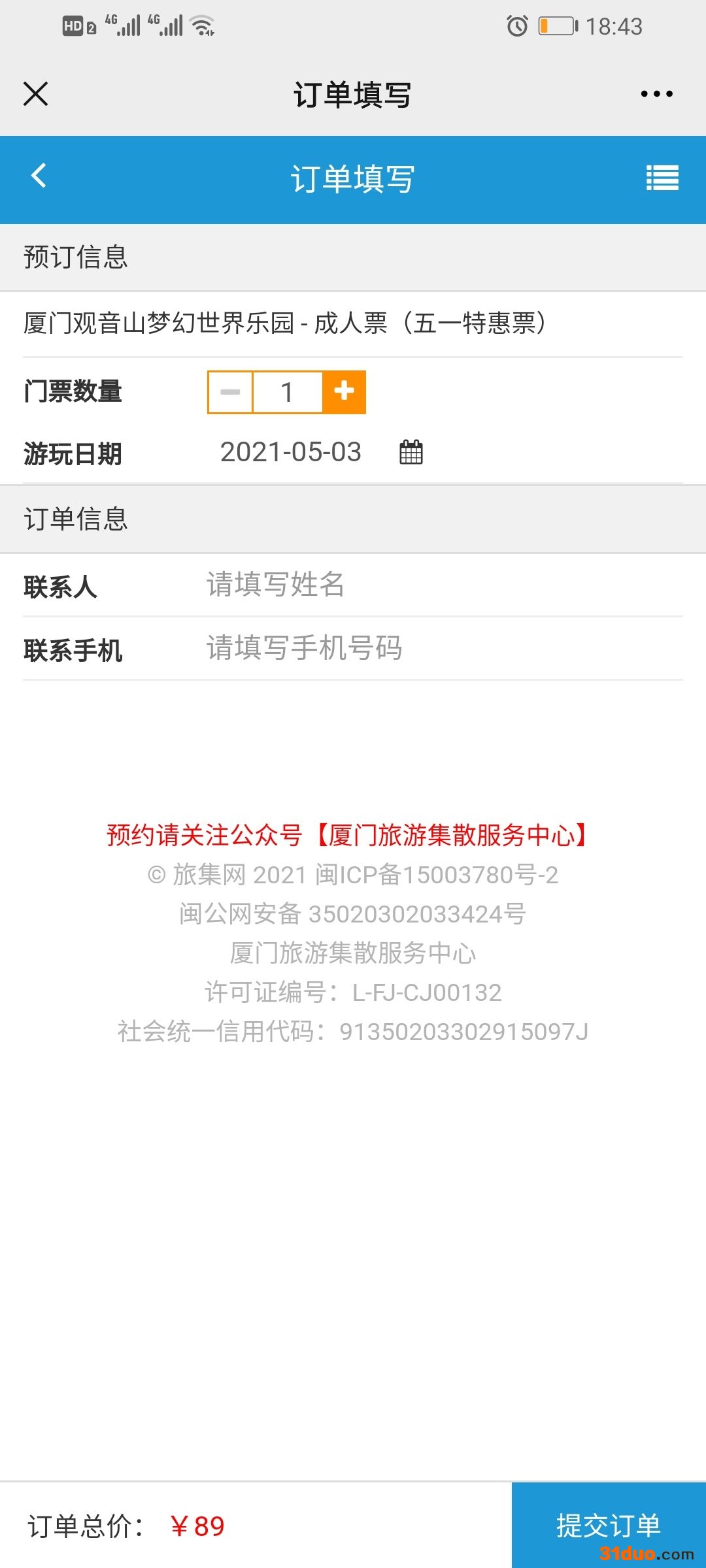Open the calendar to pick visit date

[x=411, y=452]
